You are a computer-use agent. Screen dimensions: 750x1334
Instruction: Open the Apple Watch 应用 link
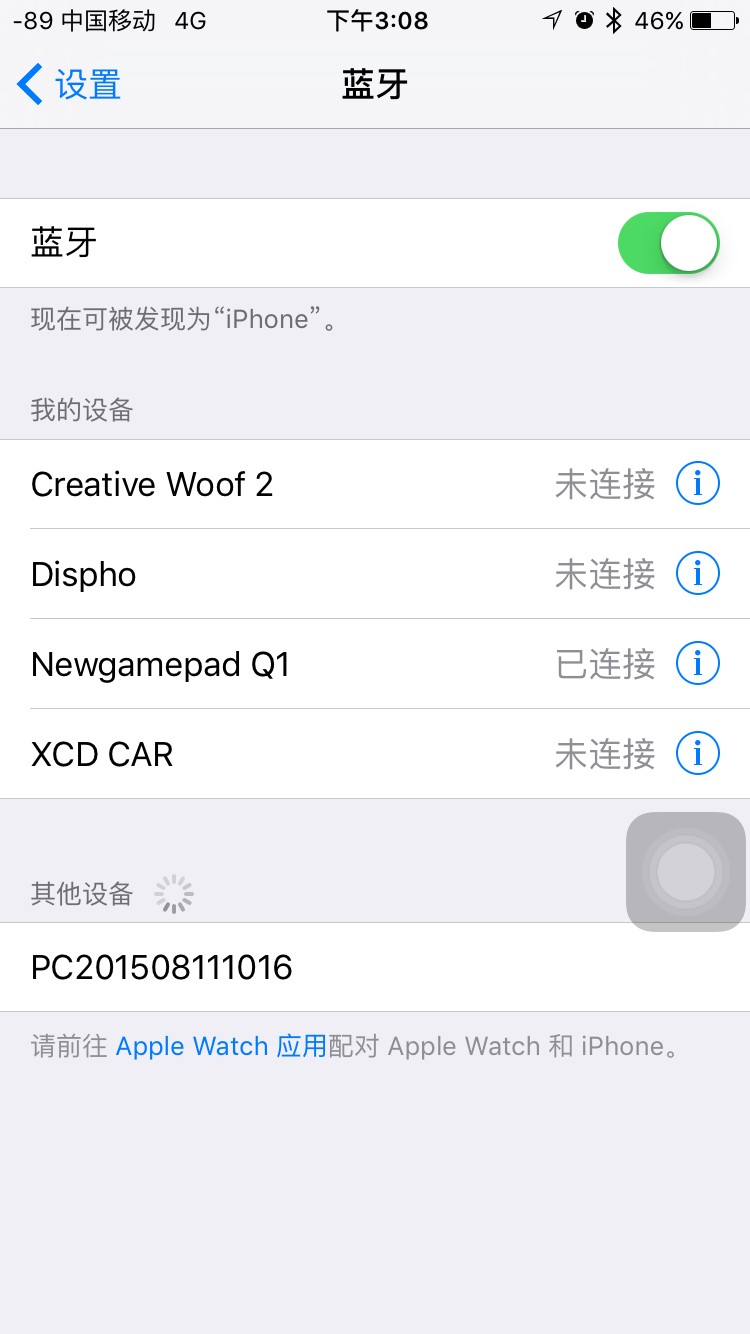point(221,1047)
